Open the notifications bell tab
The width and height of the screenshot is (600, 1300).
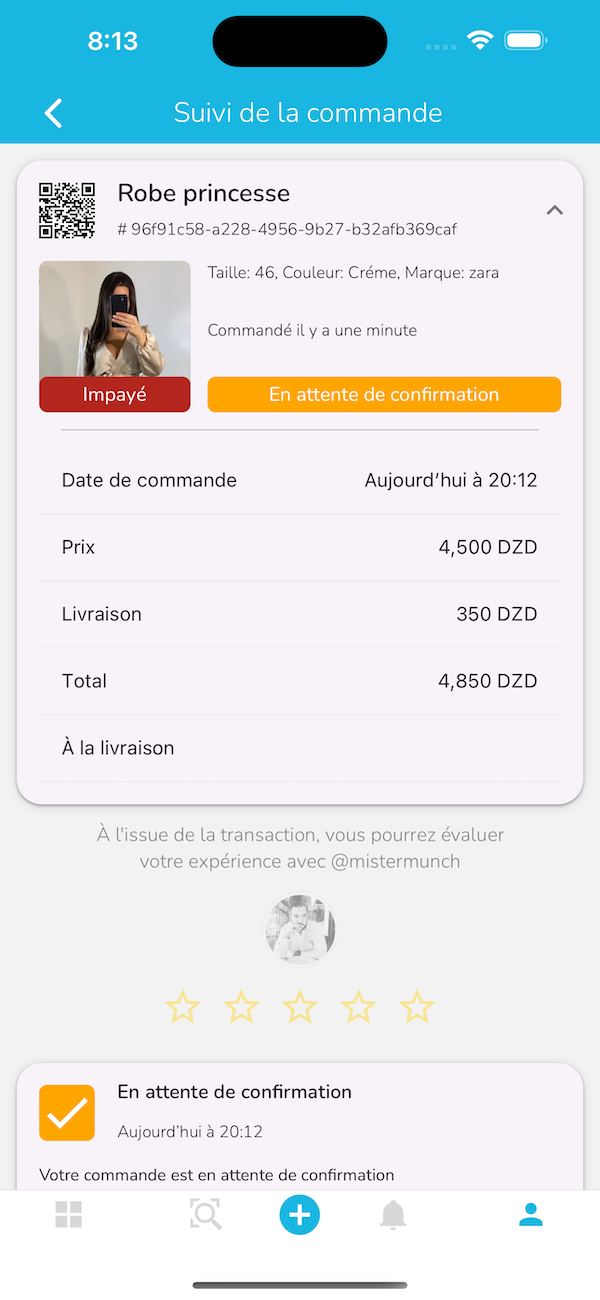[394, 1215]
